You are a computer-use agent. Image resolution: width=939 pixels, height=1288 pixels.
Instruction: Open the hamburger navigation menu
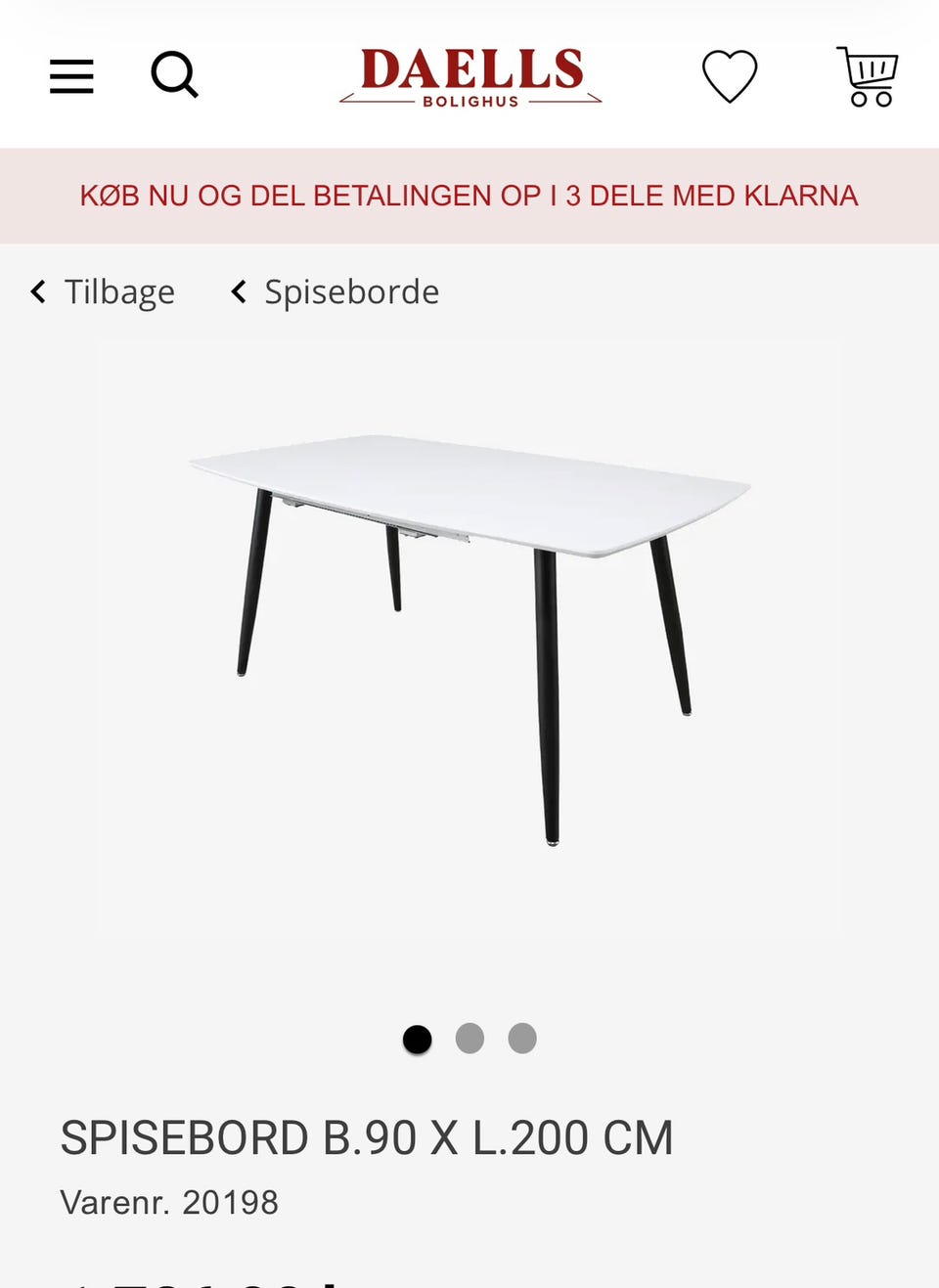[x=69, y=75]
